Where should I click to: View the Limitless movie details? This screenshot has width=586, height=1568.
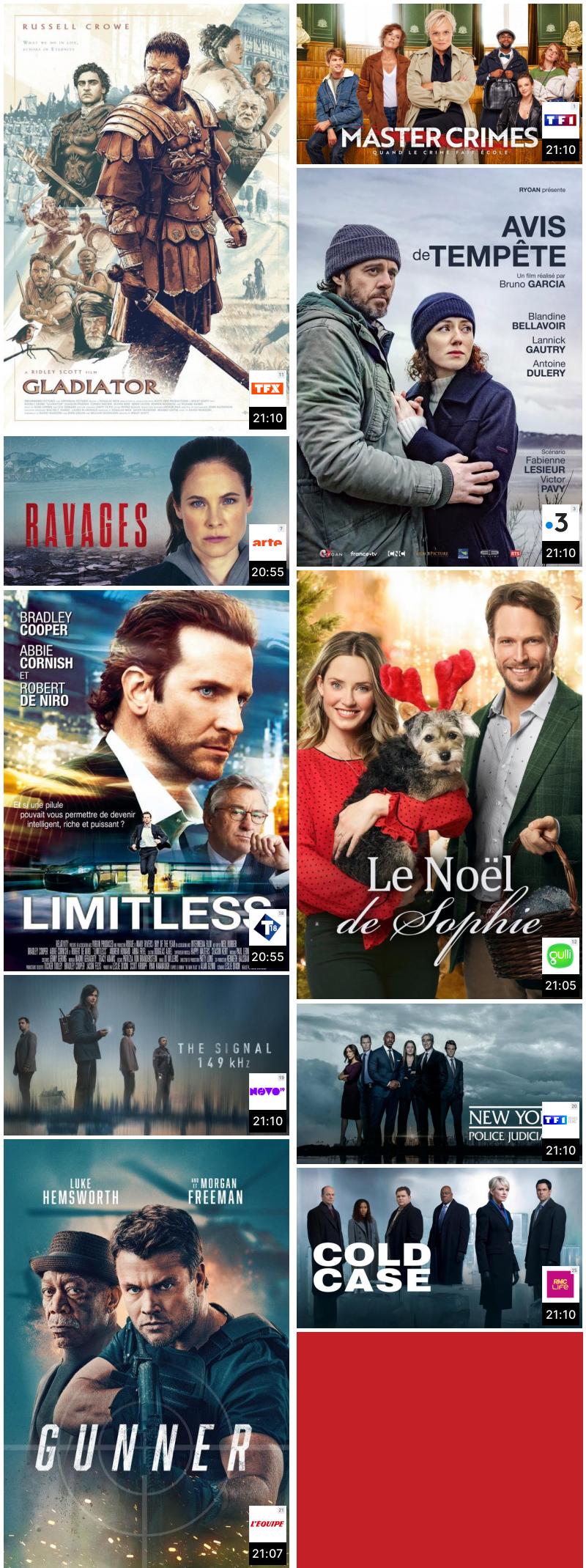(x=146, y=781)
